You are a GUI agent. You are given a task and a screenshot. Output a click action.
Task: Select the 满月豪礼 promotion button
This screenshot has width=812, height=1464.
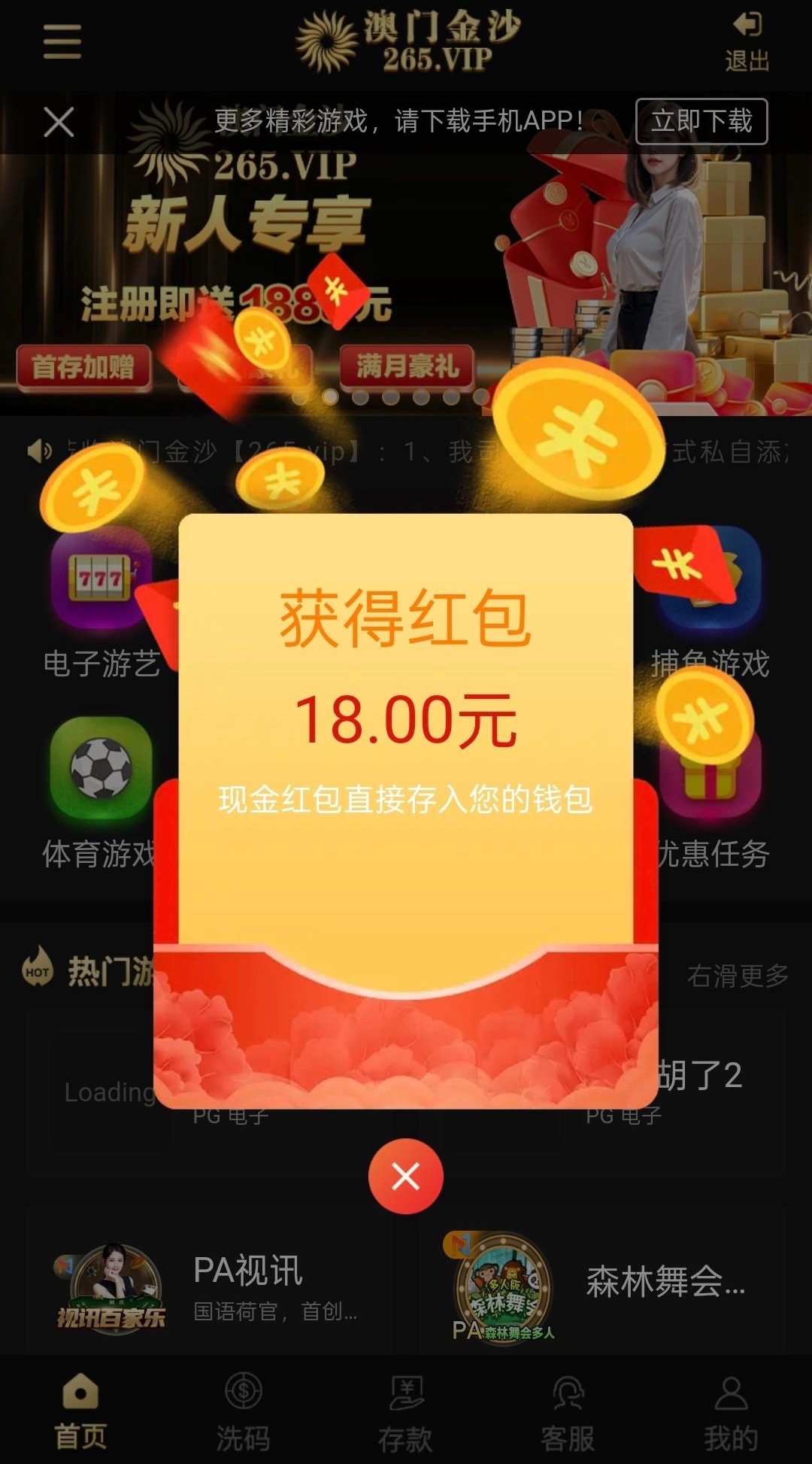point(407,366)
